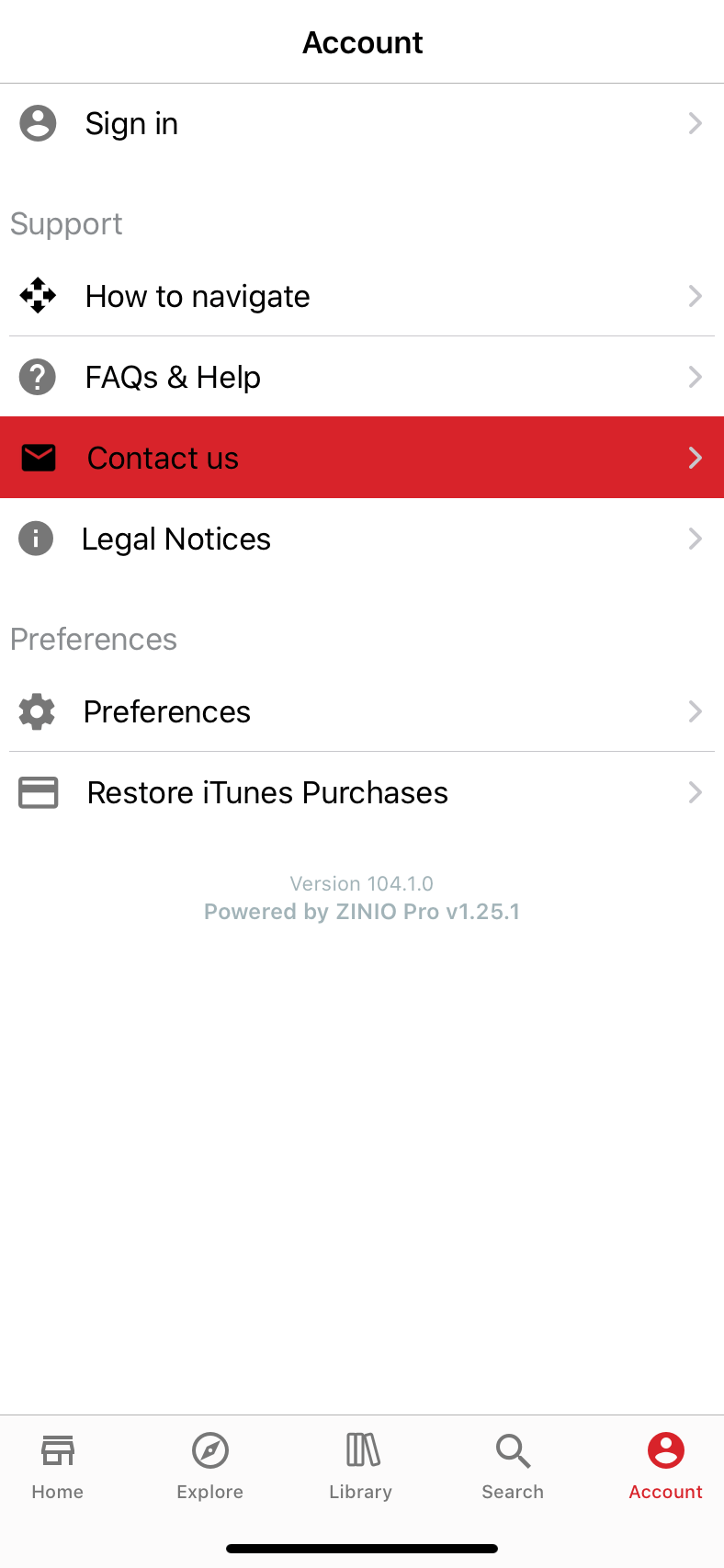724x1568 pixels.
Task: Switch to the Home tab
Action: pyautogui.click(x=58, y=1465)
